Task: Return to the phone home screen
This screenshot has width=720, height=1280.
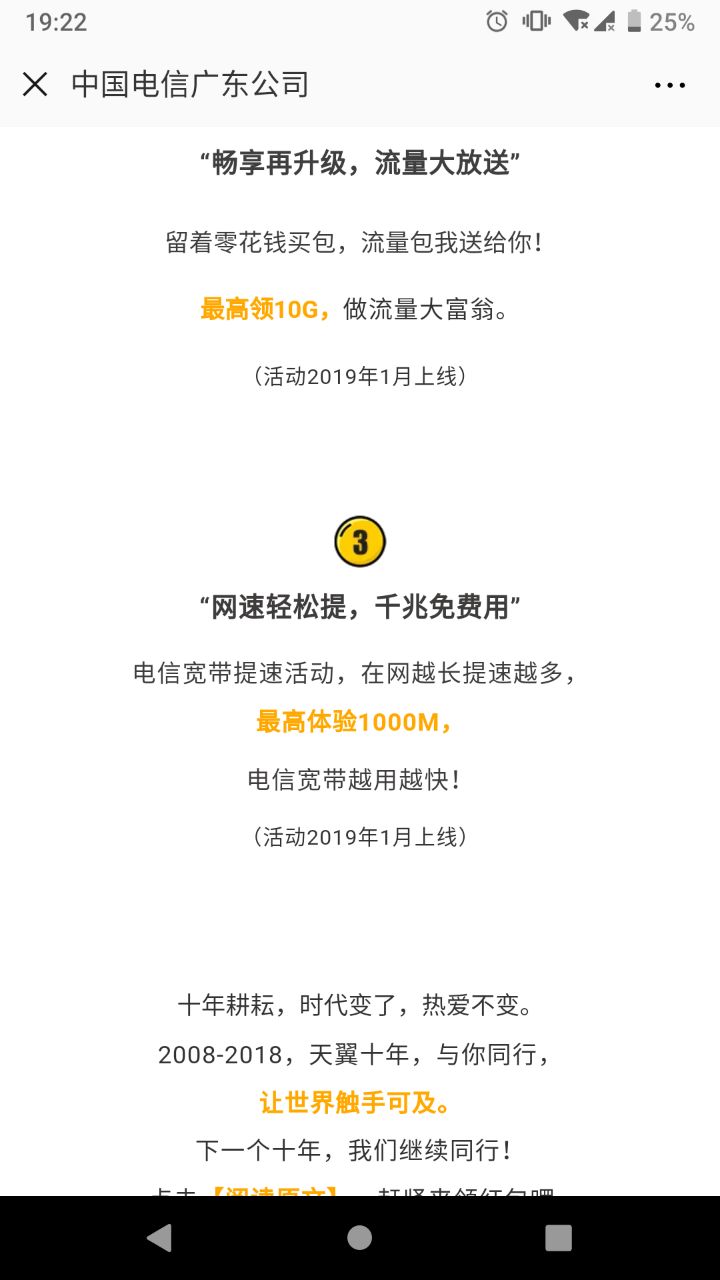Action: (x=360, y=1238)
